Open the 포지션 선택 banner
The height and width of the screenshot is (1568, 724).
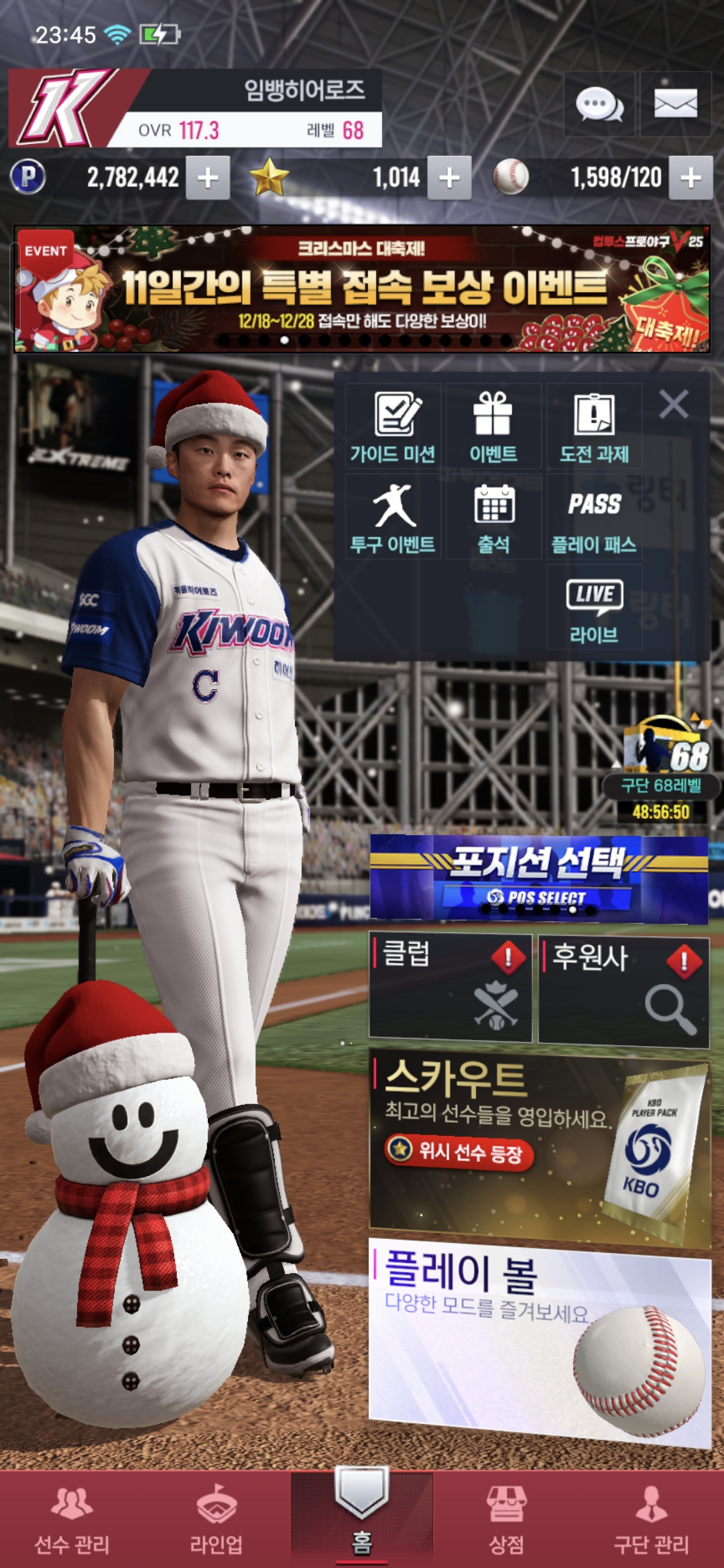(538, 878)
